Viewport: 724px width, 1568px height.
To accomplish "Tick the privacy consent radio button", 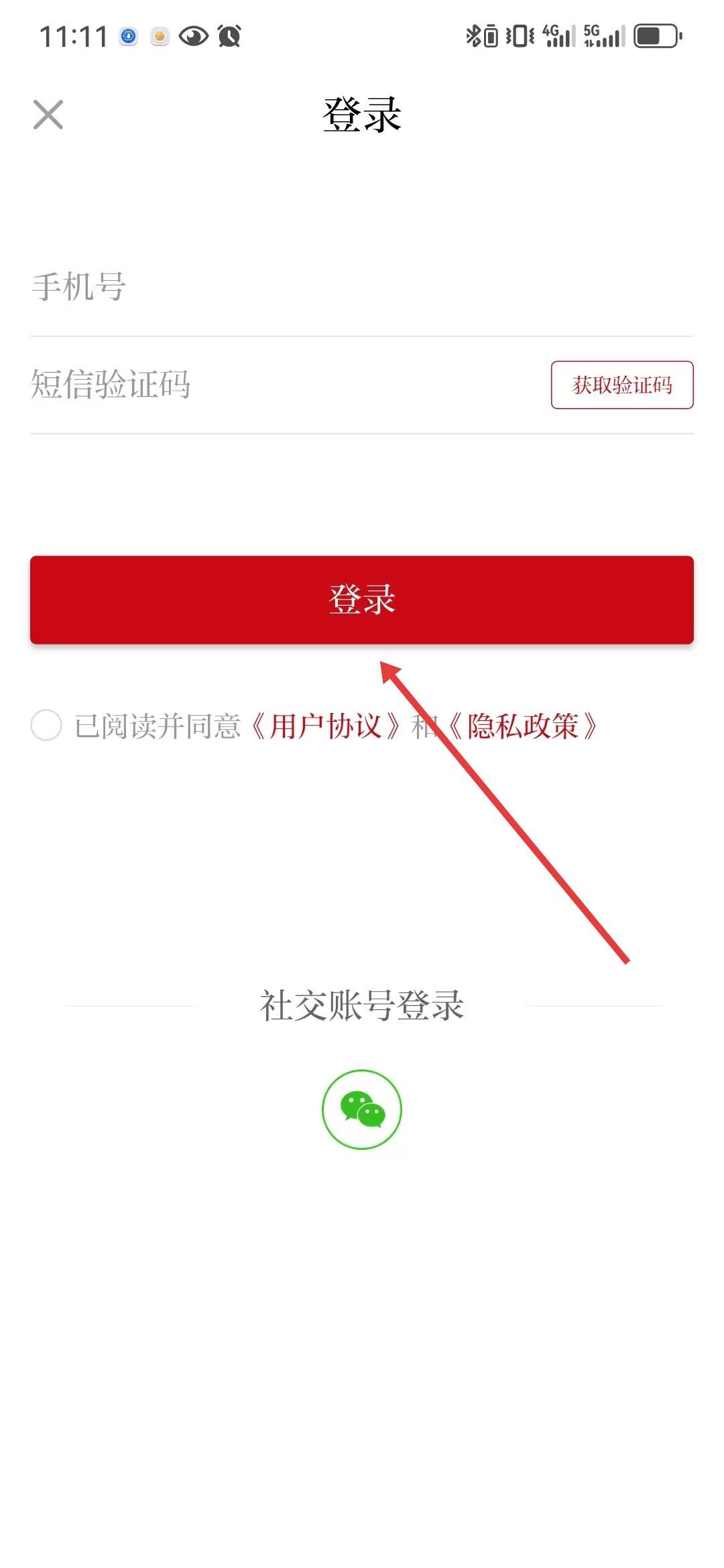I will pos(46,726).
